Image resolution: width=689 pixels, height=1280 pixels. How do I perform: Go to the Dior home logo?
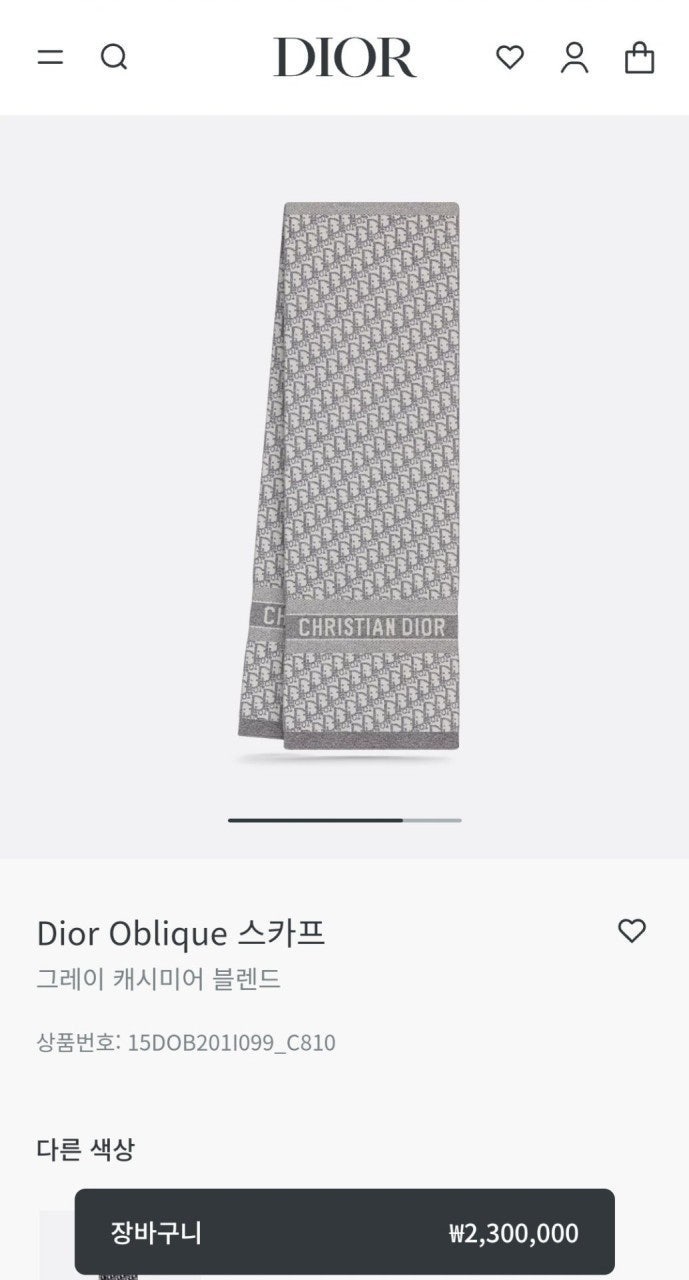click(x=345, y=58)
